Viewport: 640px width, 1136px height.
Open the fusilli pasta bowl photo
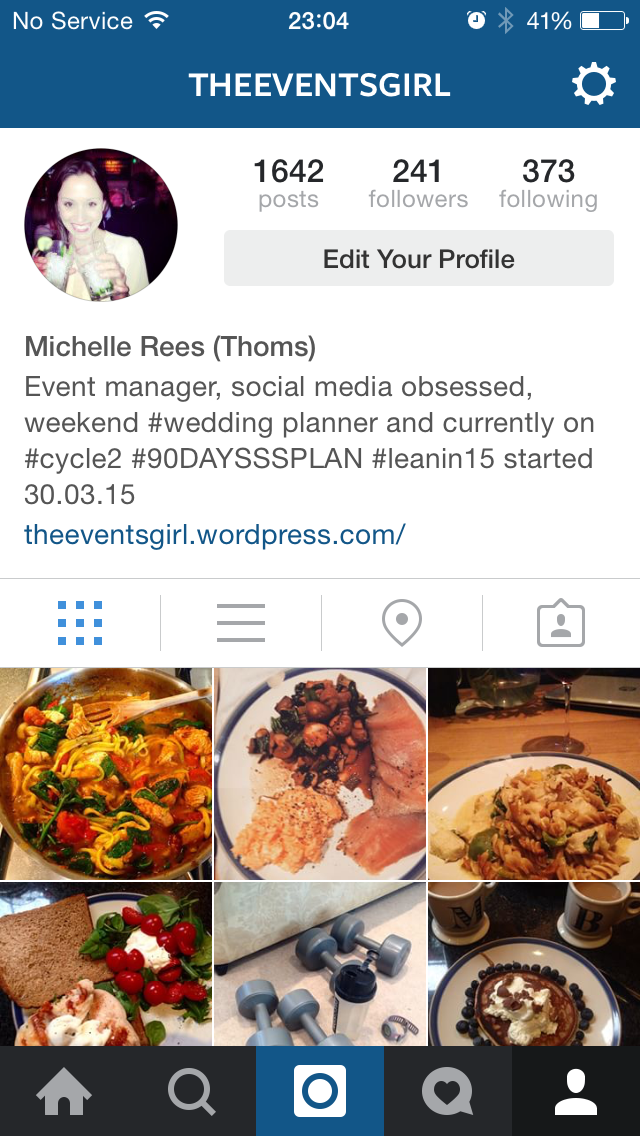coord(534,773)
